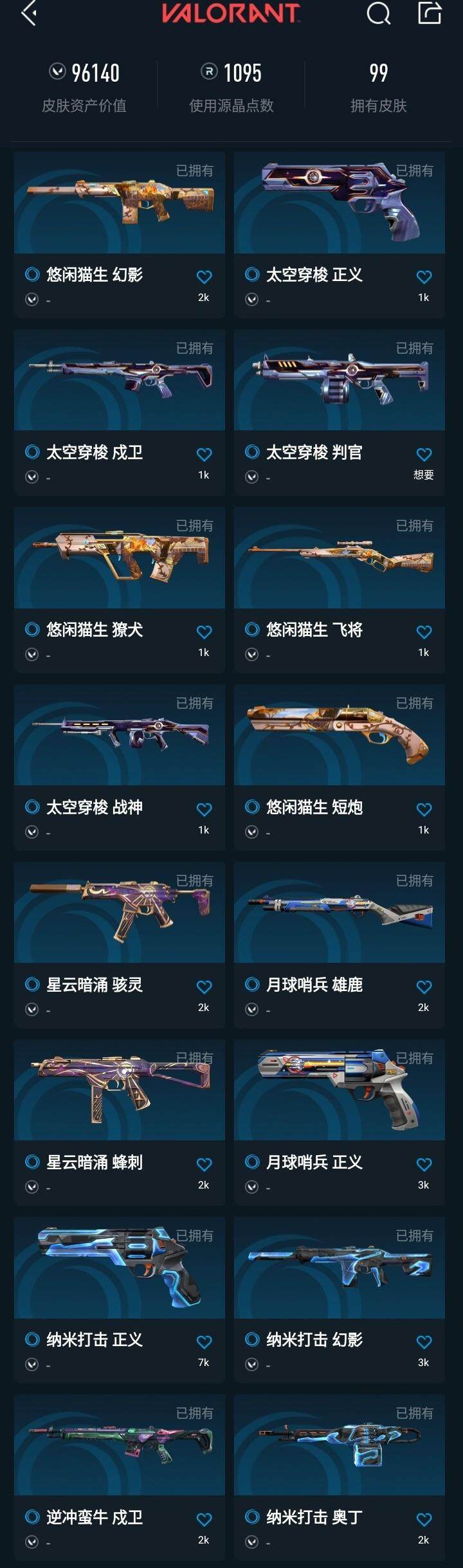Like the 太空穿梭 正义 skin
Image resolution: width=463 pixels, height=1568 pixels.
pos(424,277)
